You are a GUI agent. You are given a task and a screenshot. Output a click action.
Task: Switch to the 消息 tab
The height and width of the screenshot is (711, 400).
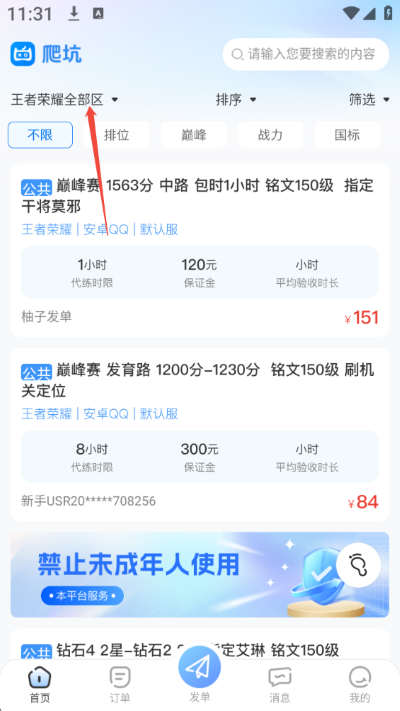tap(279, 685)
